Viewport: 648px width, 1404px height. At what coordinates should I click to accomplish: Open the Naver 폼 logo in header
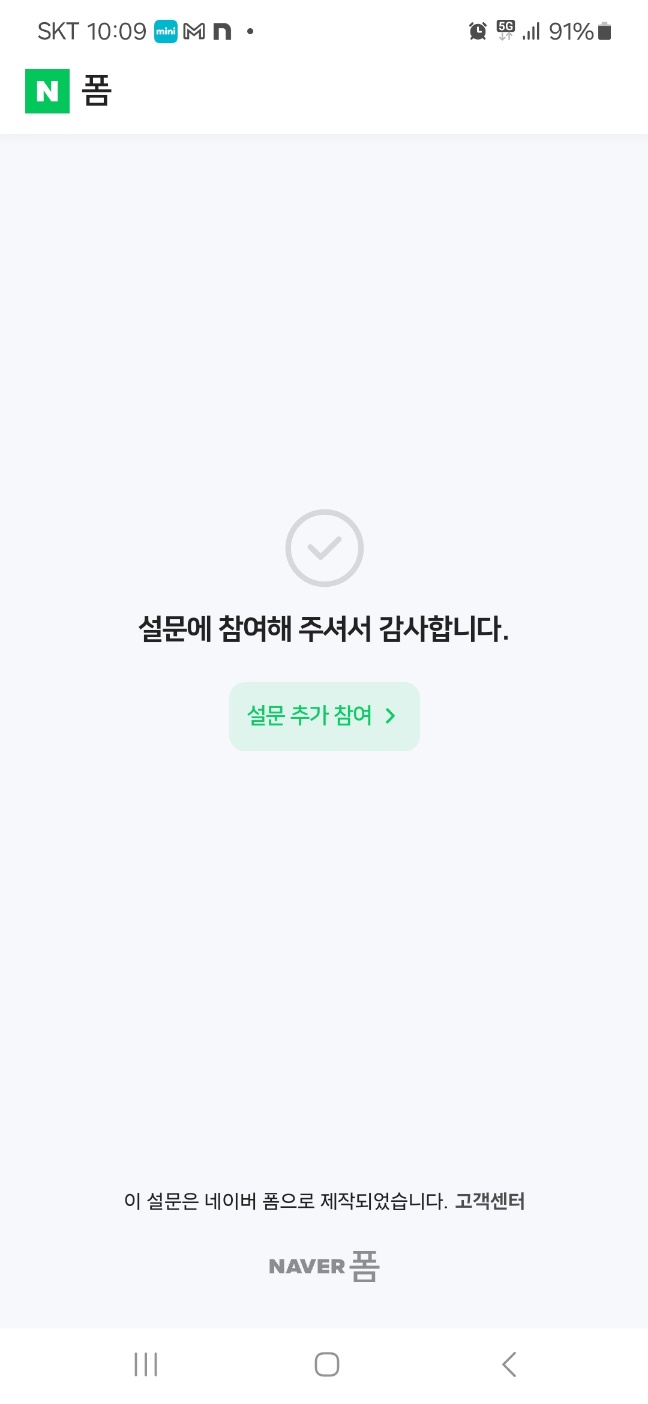[68, 92]
